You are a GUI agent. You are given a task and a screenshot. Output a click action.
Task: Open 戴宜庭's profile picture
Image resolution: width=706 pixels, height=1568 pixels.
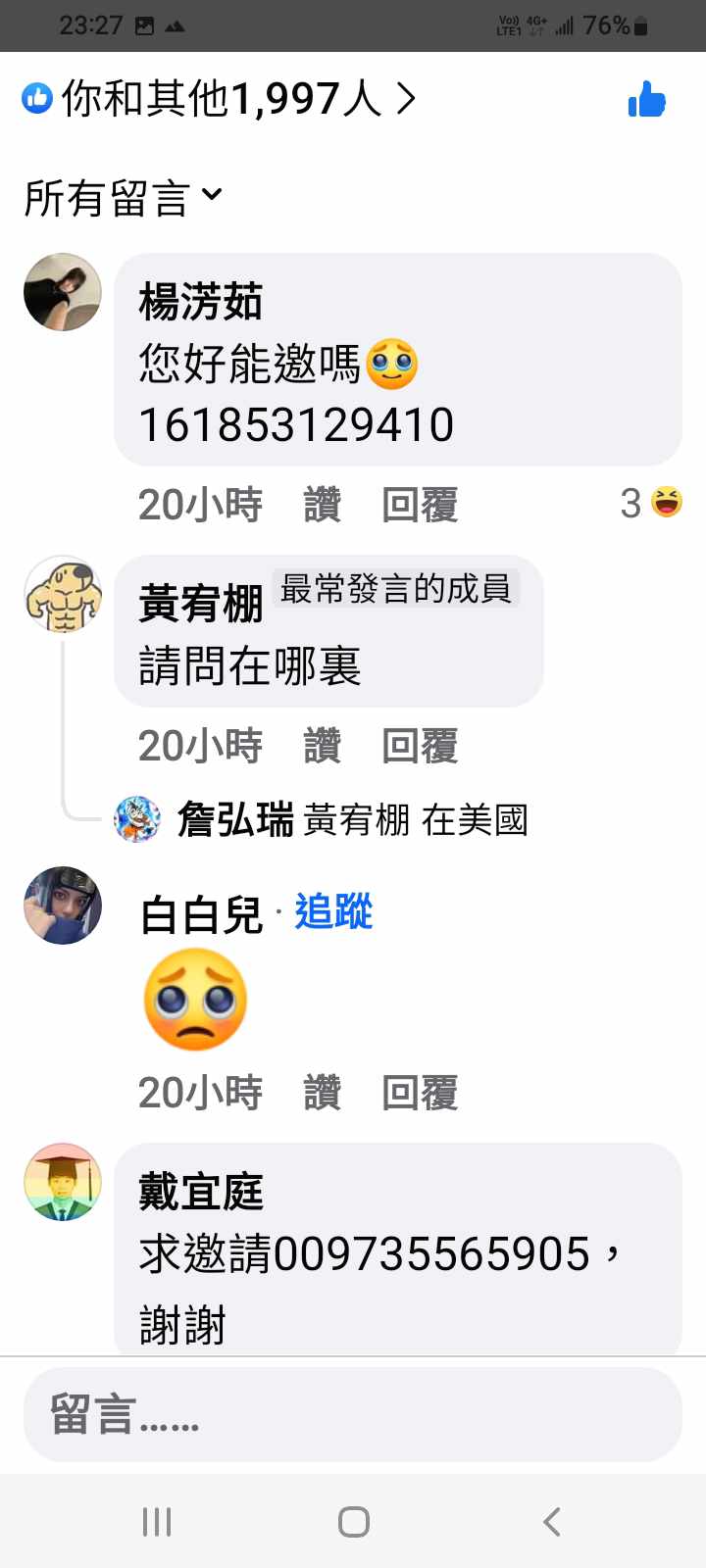pyautogui.click(x=63, y=1182)
